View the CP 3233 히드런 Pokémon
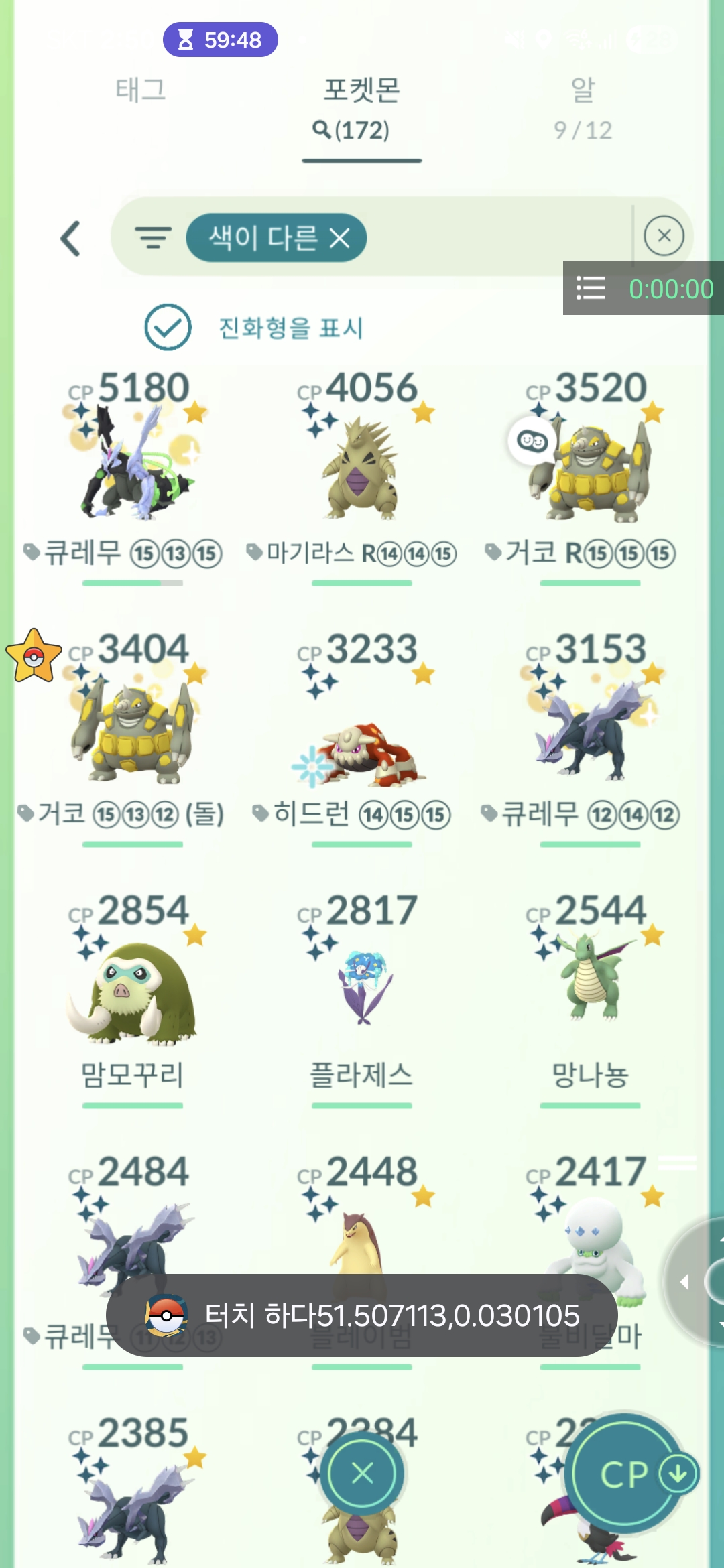 [361, 737]
